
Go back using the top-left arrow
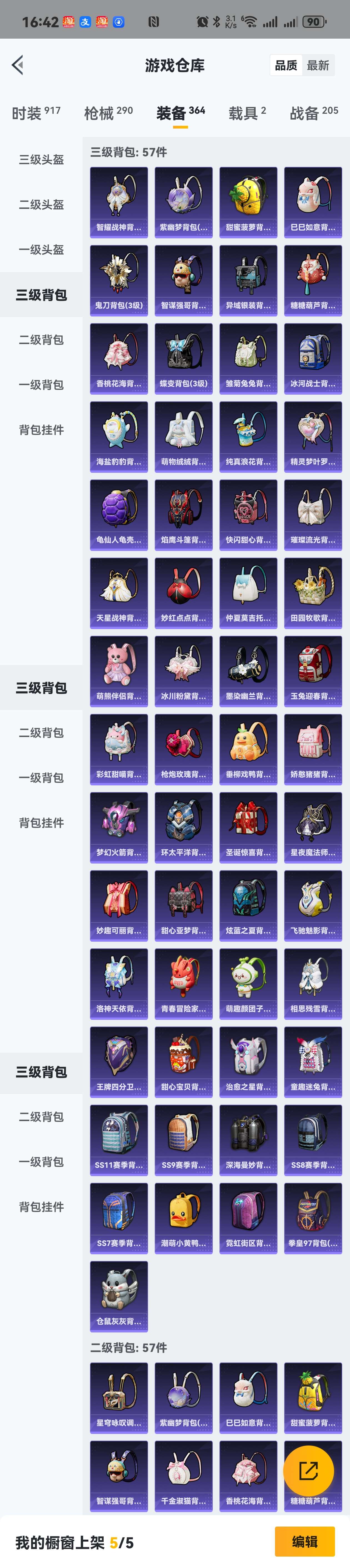click(17, 65)
